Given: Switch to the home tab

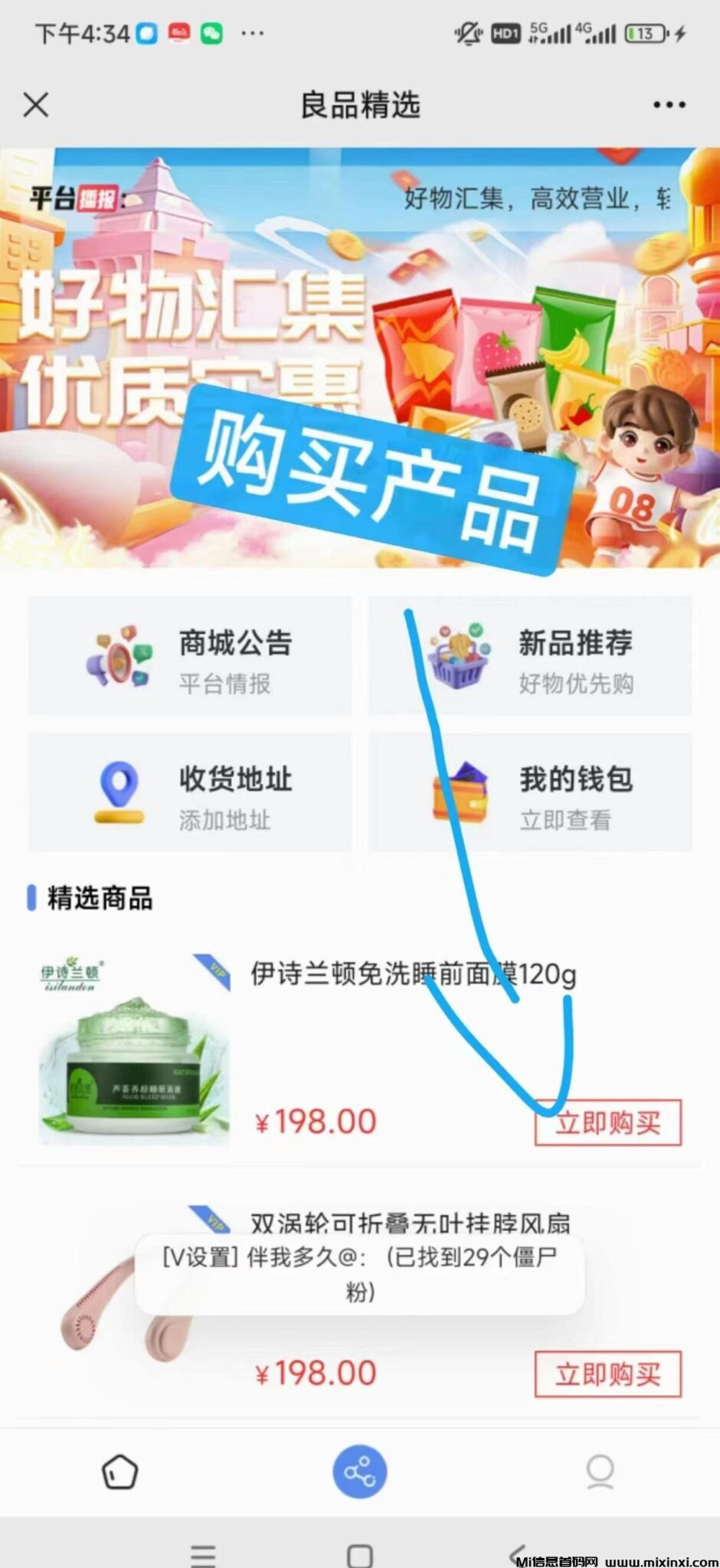Looking at the screenshot, I should click(x=119, y=1472).
